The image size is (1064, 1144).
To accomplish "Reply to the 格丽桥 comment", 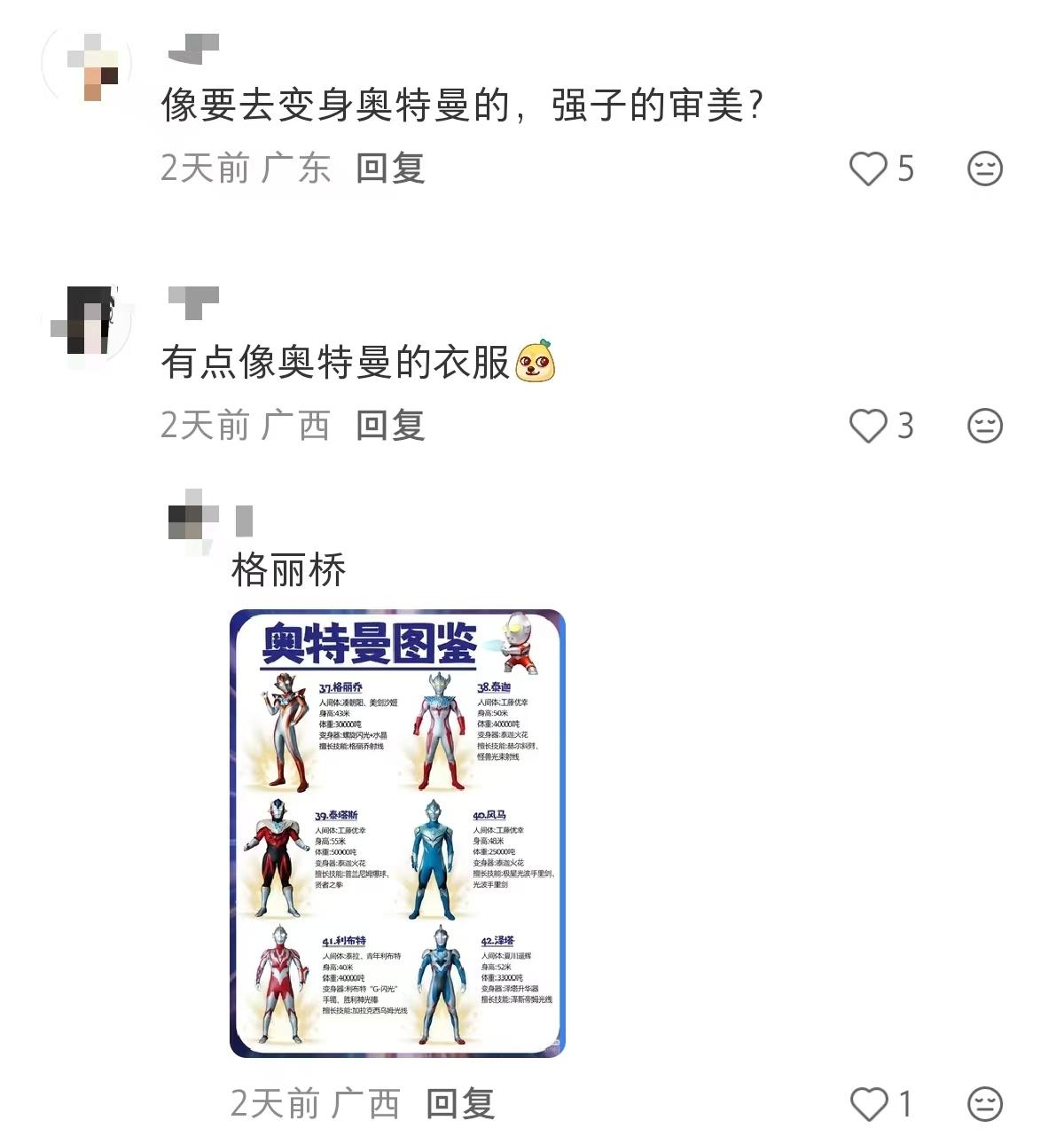I will (x=459, y=1104).
